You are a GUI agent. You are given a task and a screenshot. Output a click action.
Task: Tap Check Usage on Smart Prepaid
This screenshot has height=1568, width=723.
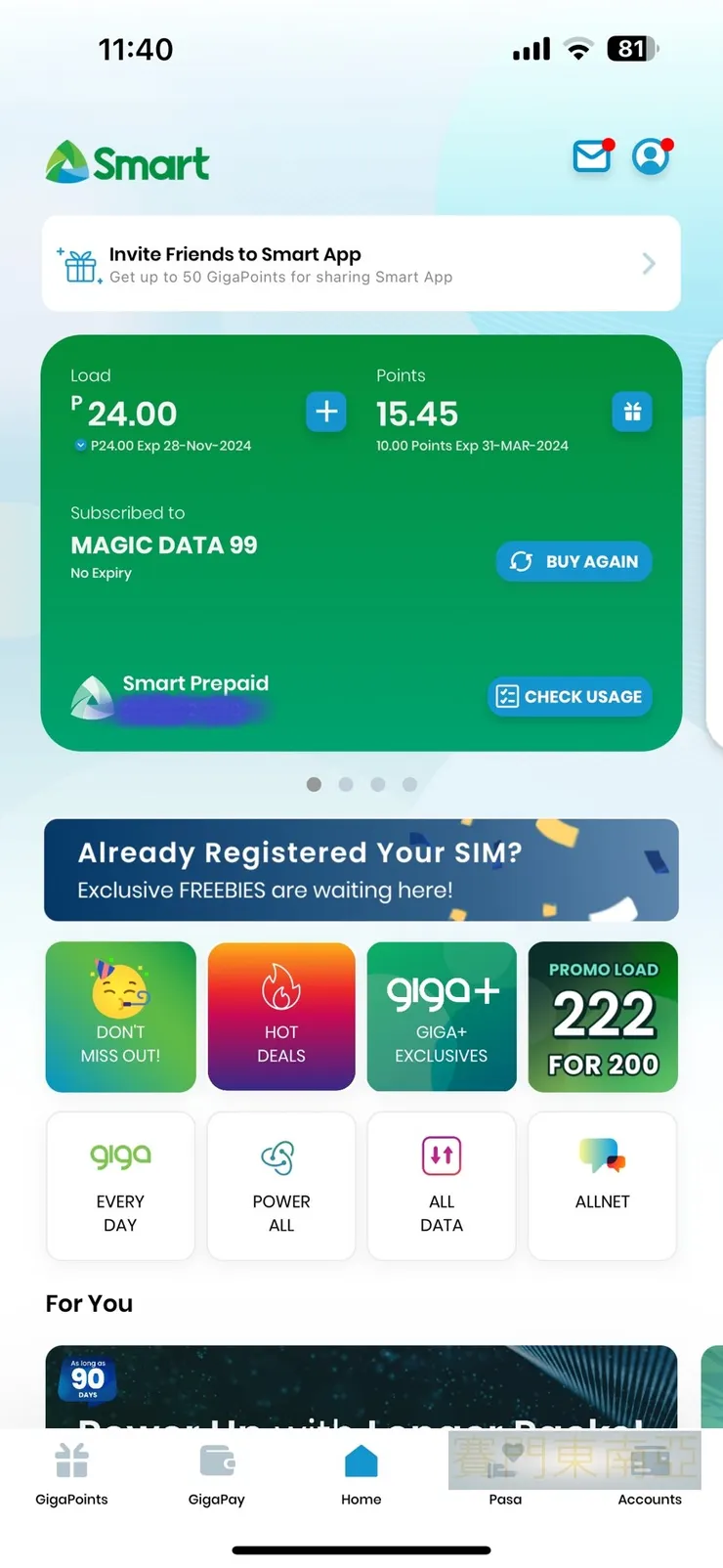tap(570, 696)
